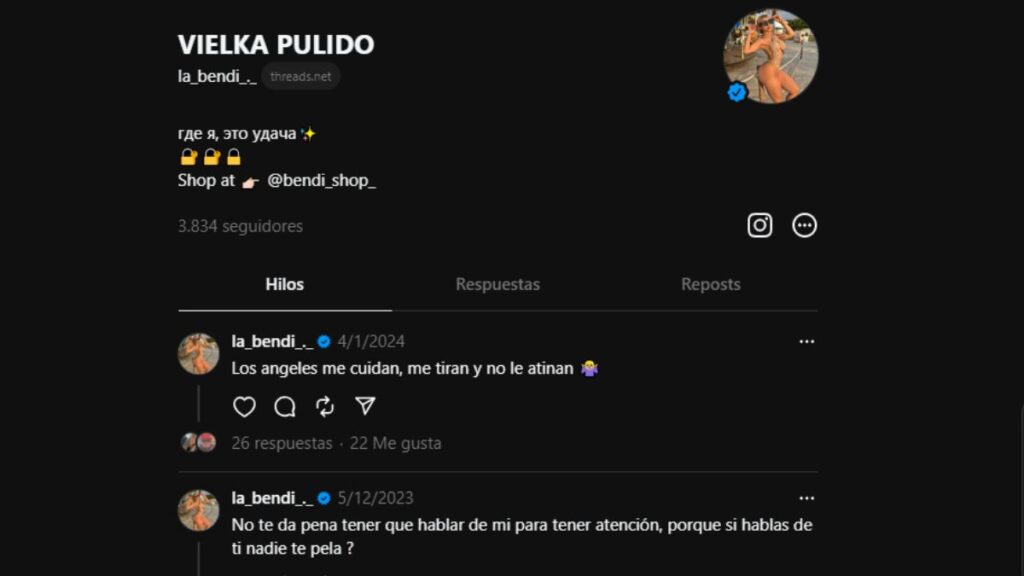The width and height of the screenshot is (1024, 576).
Task: Tap the threads.net badge
Action: tap(300, 77)
